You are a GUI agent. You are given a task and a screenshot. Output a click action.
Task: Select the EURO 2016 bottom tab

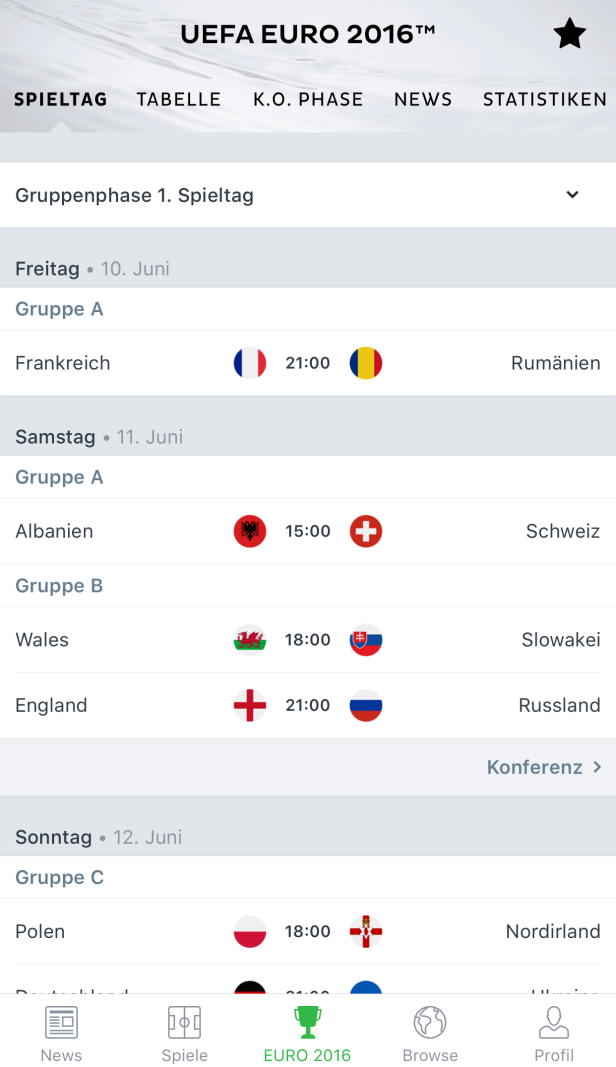tap(308, 1033)
